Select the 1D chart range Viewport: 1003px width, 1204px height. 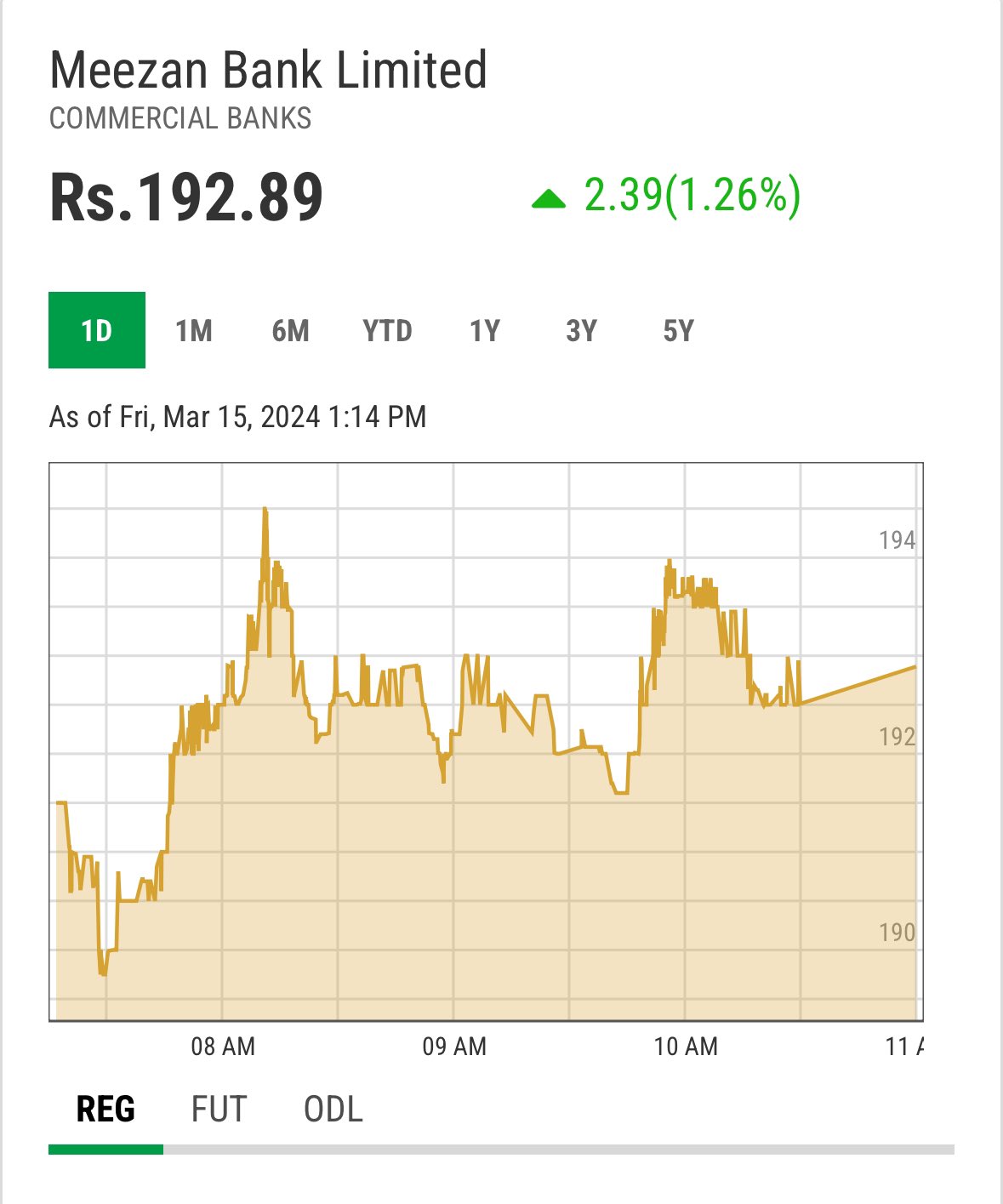pyautogui.click(x=97, y=330)
